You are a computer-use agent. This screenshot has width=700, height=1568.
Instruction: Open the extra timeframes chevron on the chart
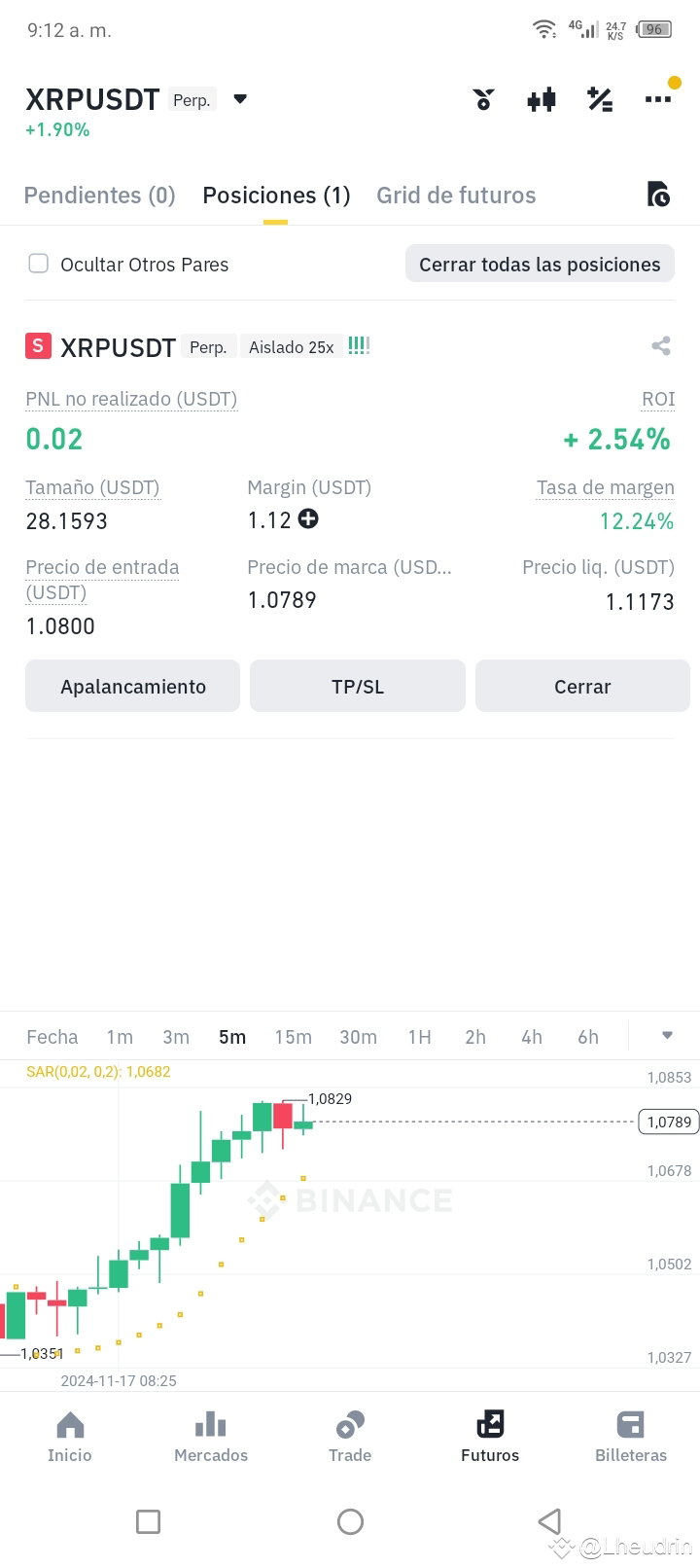(666, 1037)
